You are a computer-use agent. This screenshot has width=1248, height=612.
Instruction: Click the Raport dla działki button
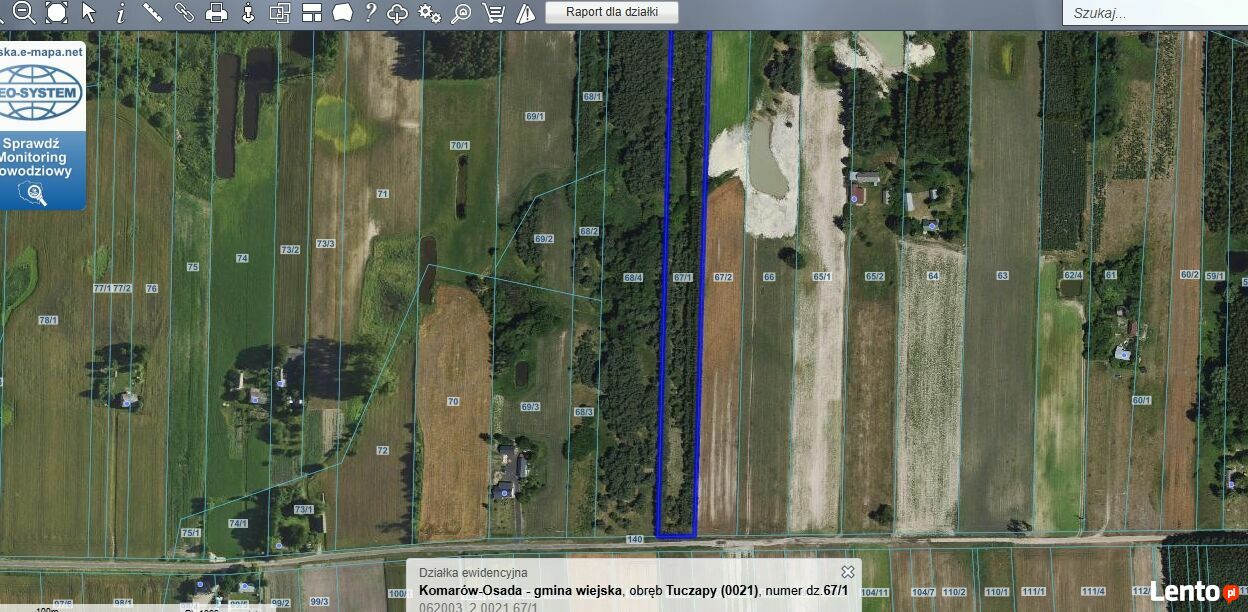(x=611, y=12)
